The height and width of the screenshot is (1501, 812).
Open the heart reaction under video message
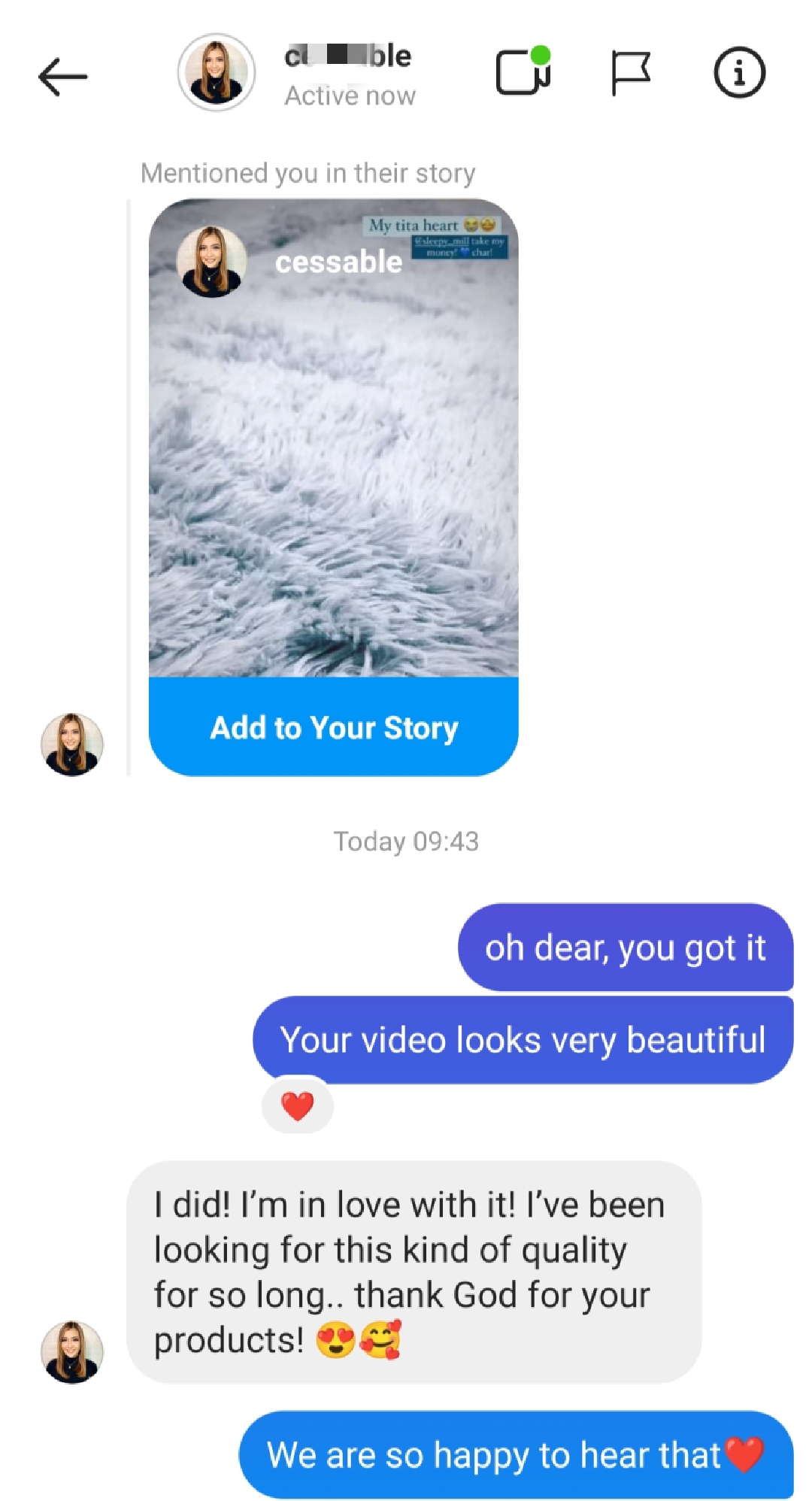[298, 1105]
